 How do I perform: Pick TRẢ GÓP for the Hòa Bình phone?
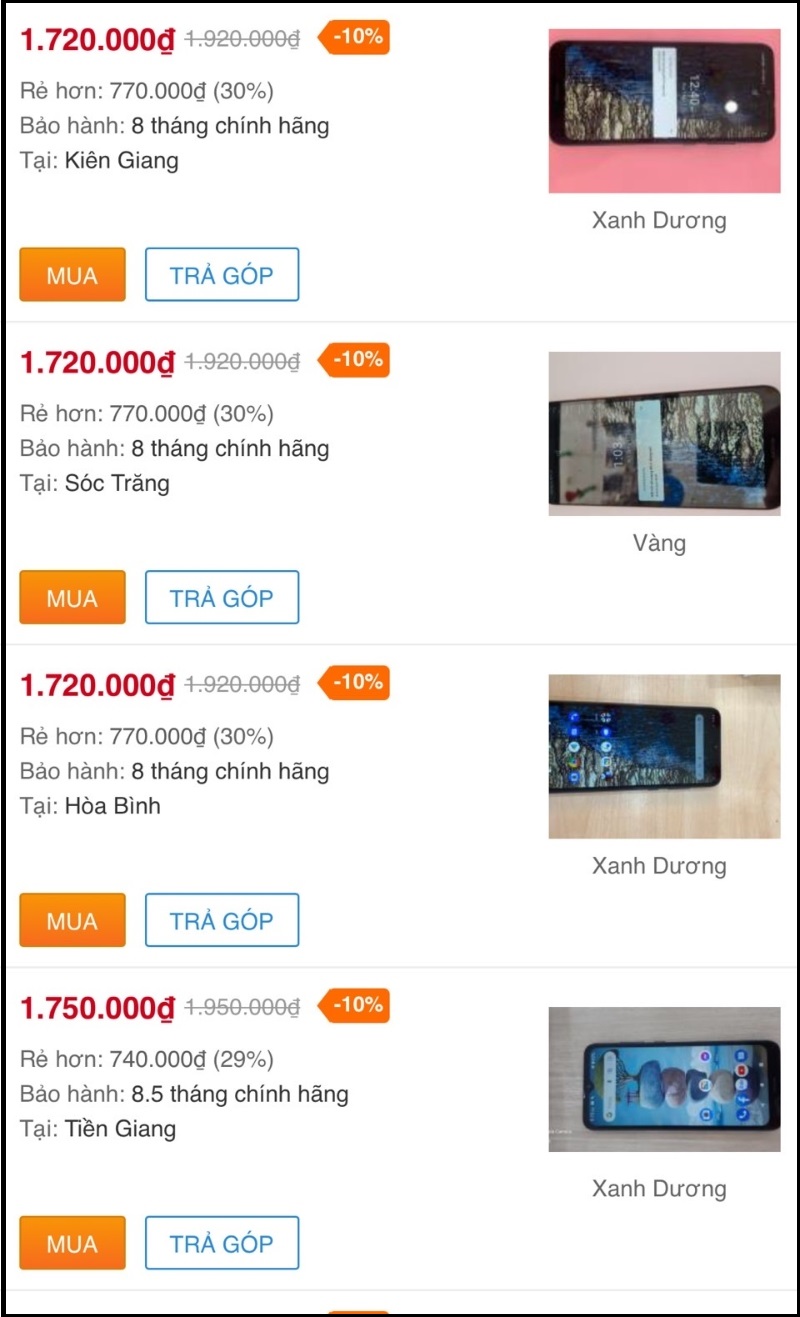pyautogui.click(x=222, y=921)
